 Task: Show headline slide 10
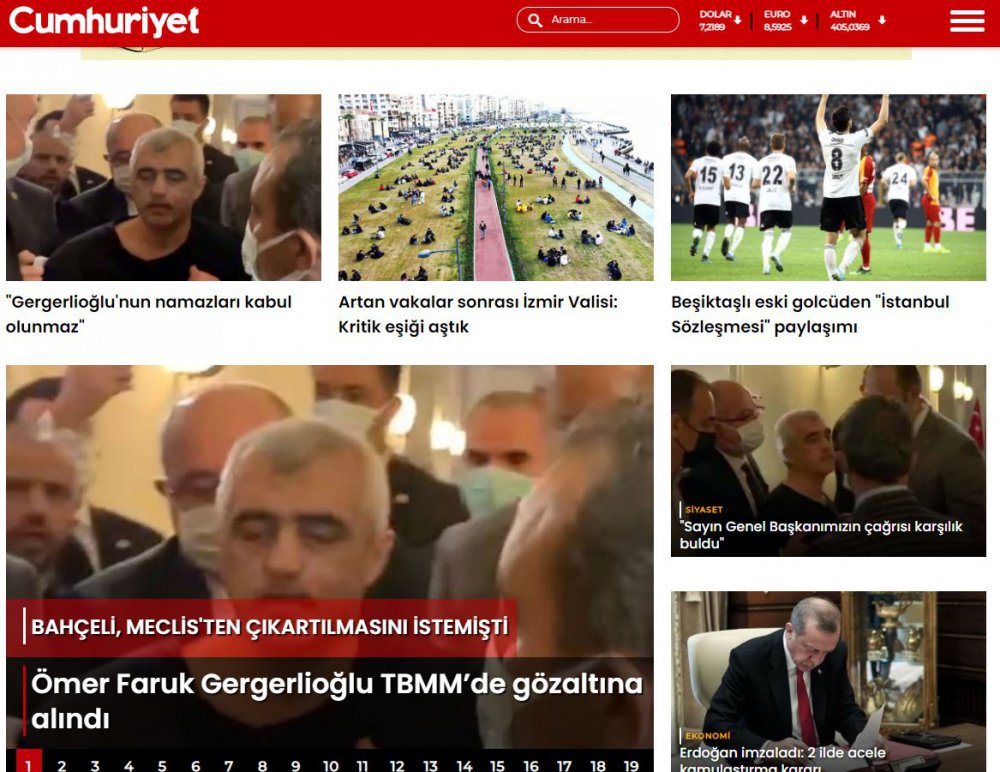330,765
